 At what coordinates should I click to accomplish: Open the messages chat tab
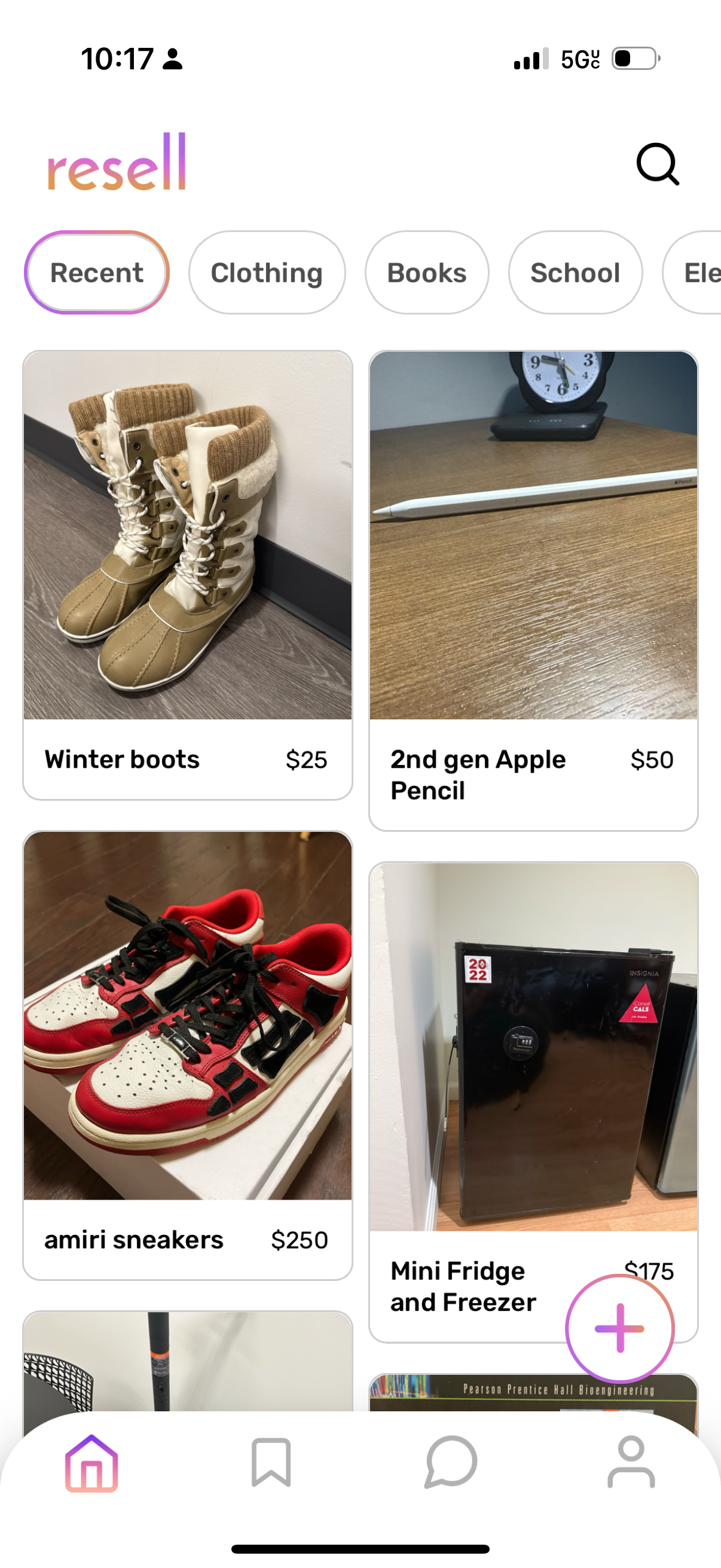coord(451,1463)
